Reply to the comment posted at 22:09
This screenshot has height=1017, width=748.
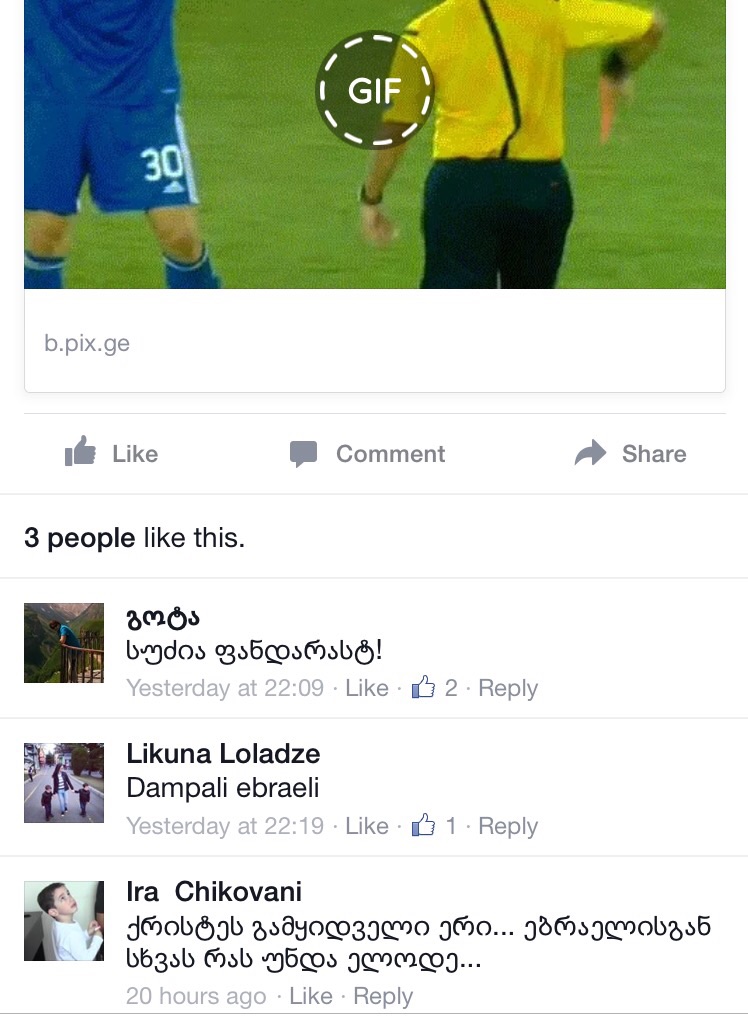coord(508,688)
